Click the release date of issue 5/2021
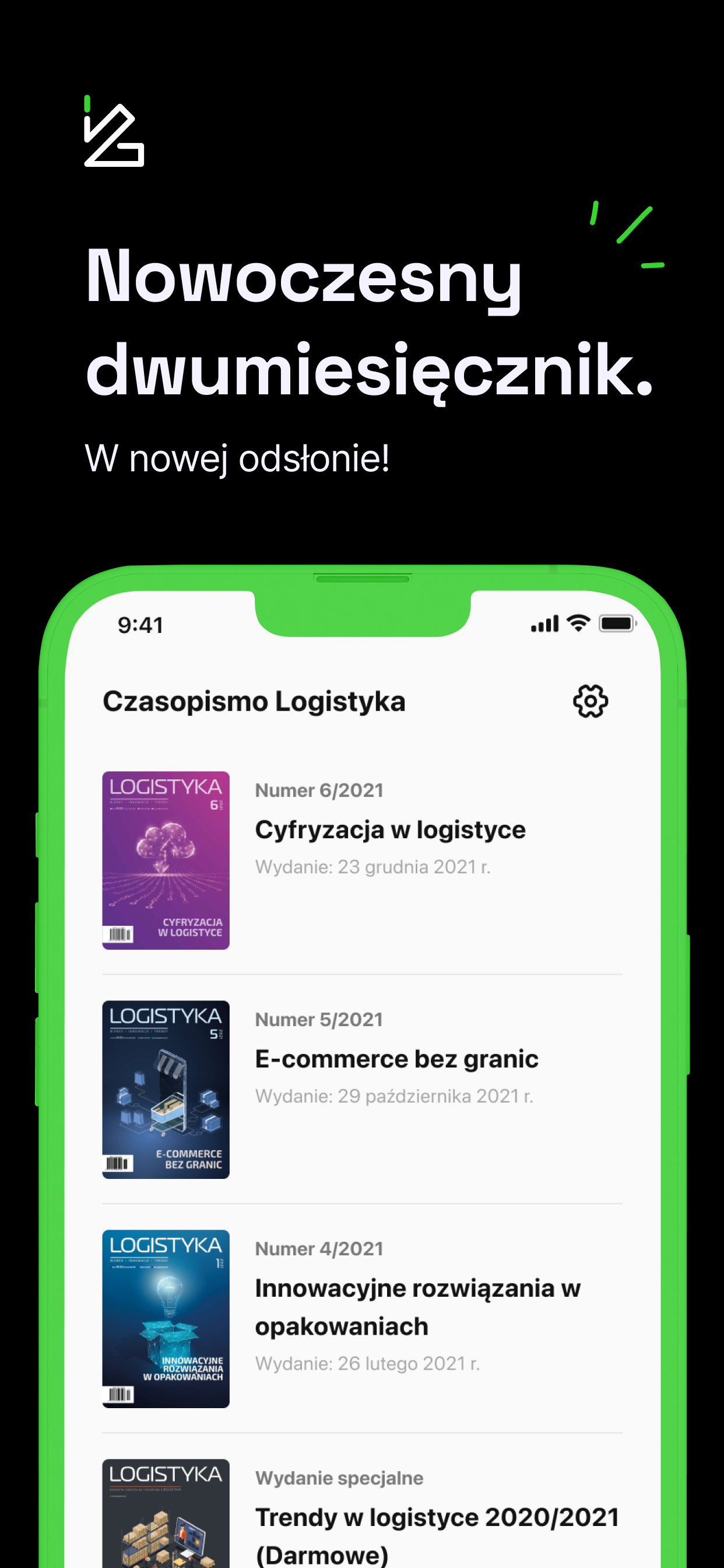724x1568 pixels. (x=394, y=1095)
